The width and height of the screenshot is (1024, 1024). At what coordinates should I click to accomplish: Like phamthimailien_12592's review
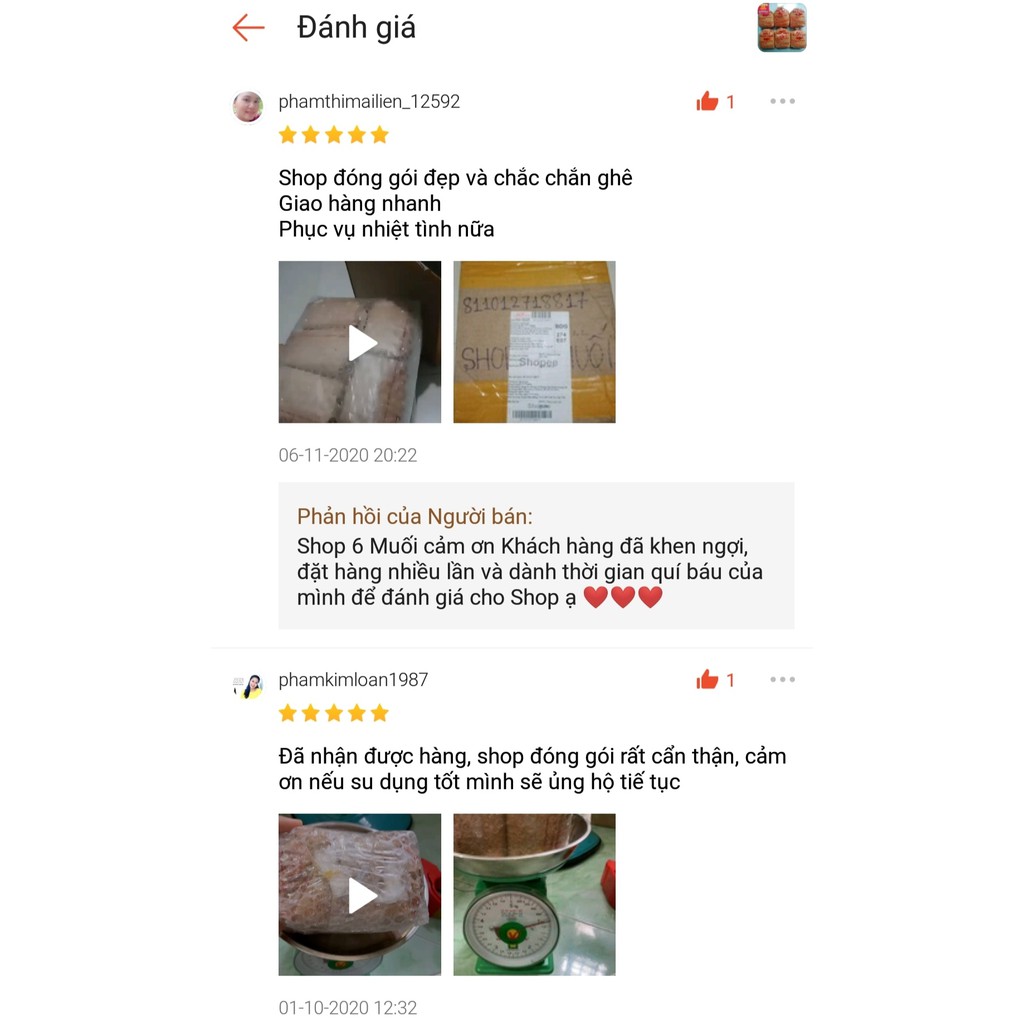(708, 101)
